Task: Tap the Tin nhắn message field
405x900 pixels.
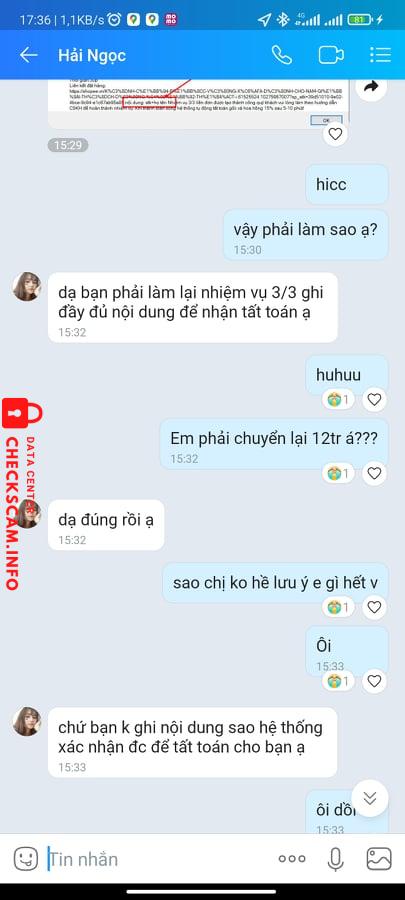Action: (x=158, y=859)
